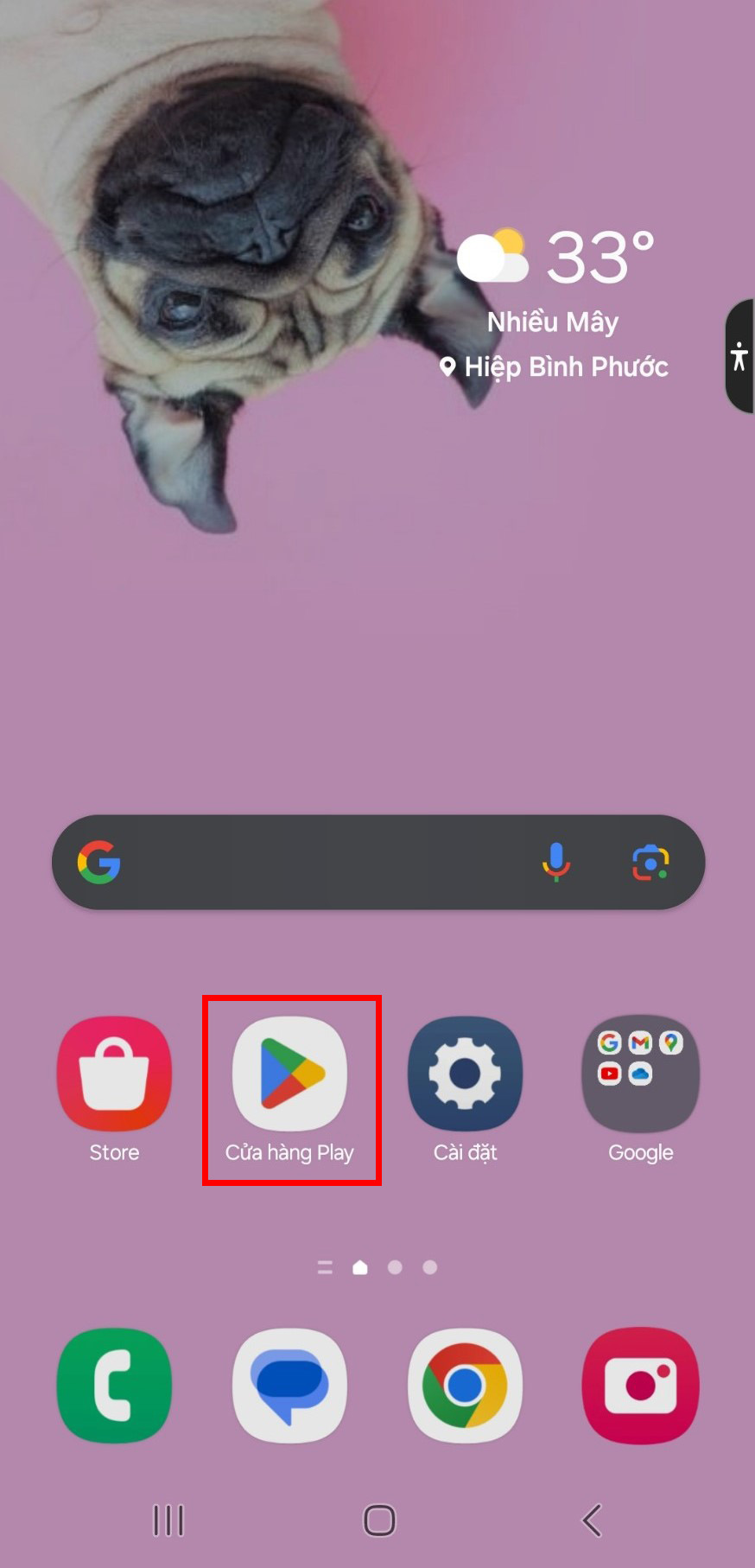Launch the Phone dialer app
755x1568 pixels.
click(114, 1386)
